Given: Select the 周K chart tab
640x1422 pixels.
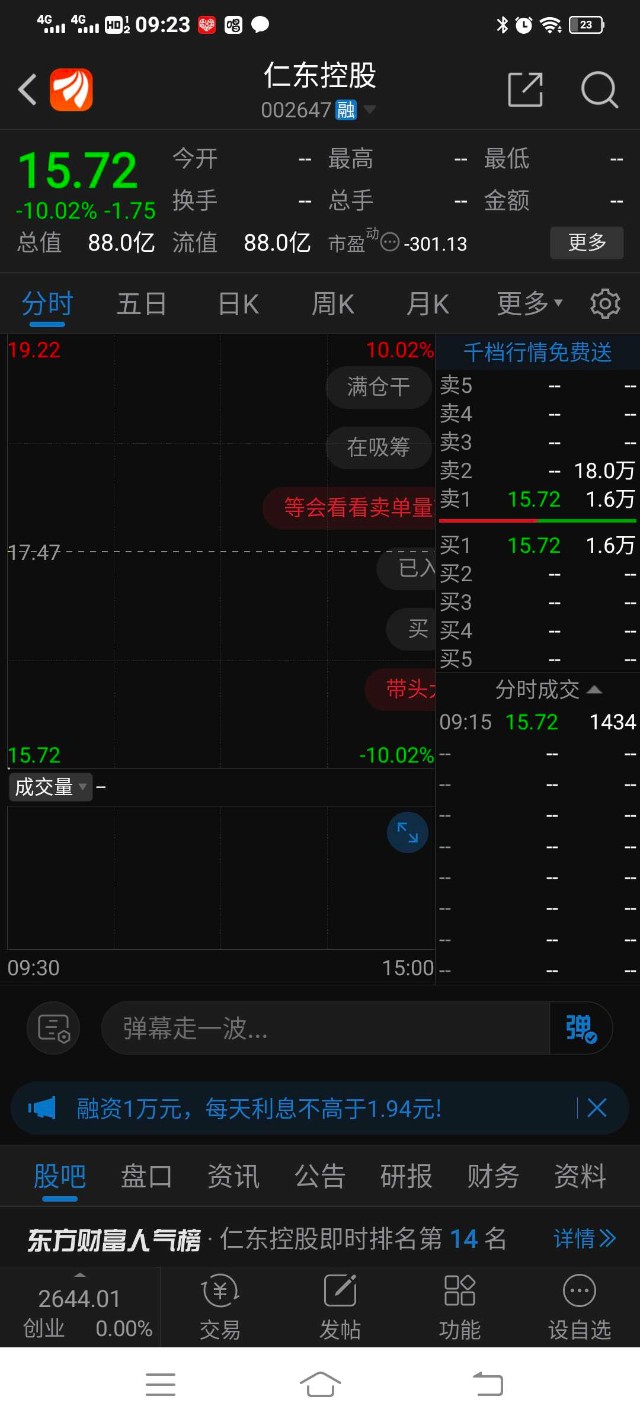Looking at the screenshot, I should click(x=333, y=303).
